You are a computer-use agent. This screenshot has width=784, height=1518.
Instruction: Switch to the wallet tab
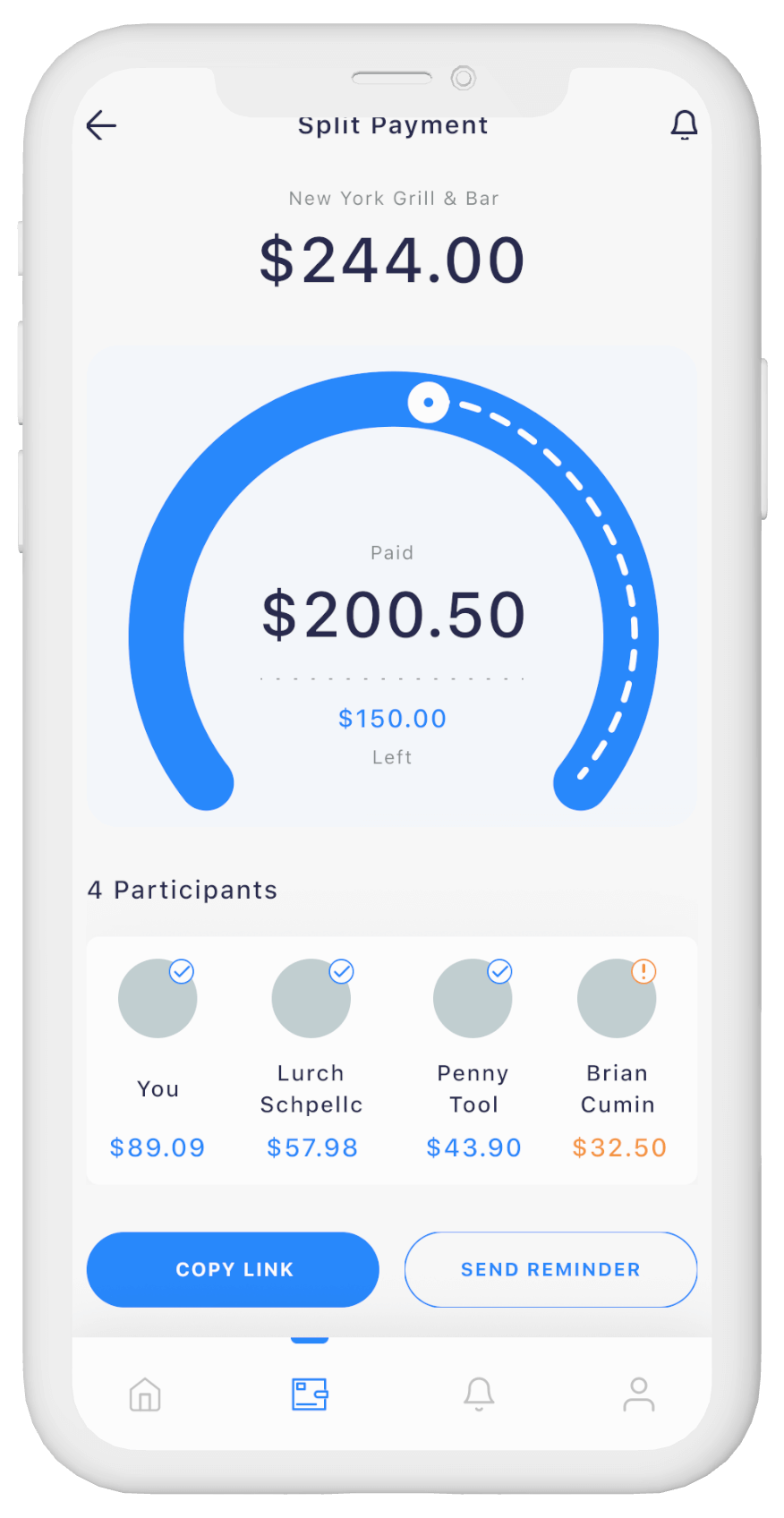310,1394
